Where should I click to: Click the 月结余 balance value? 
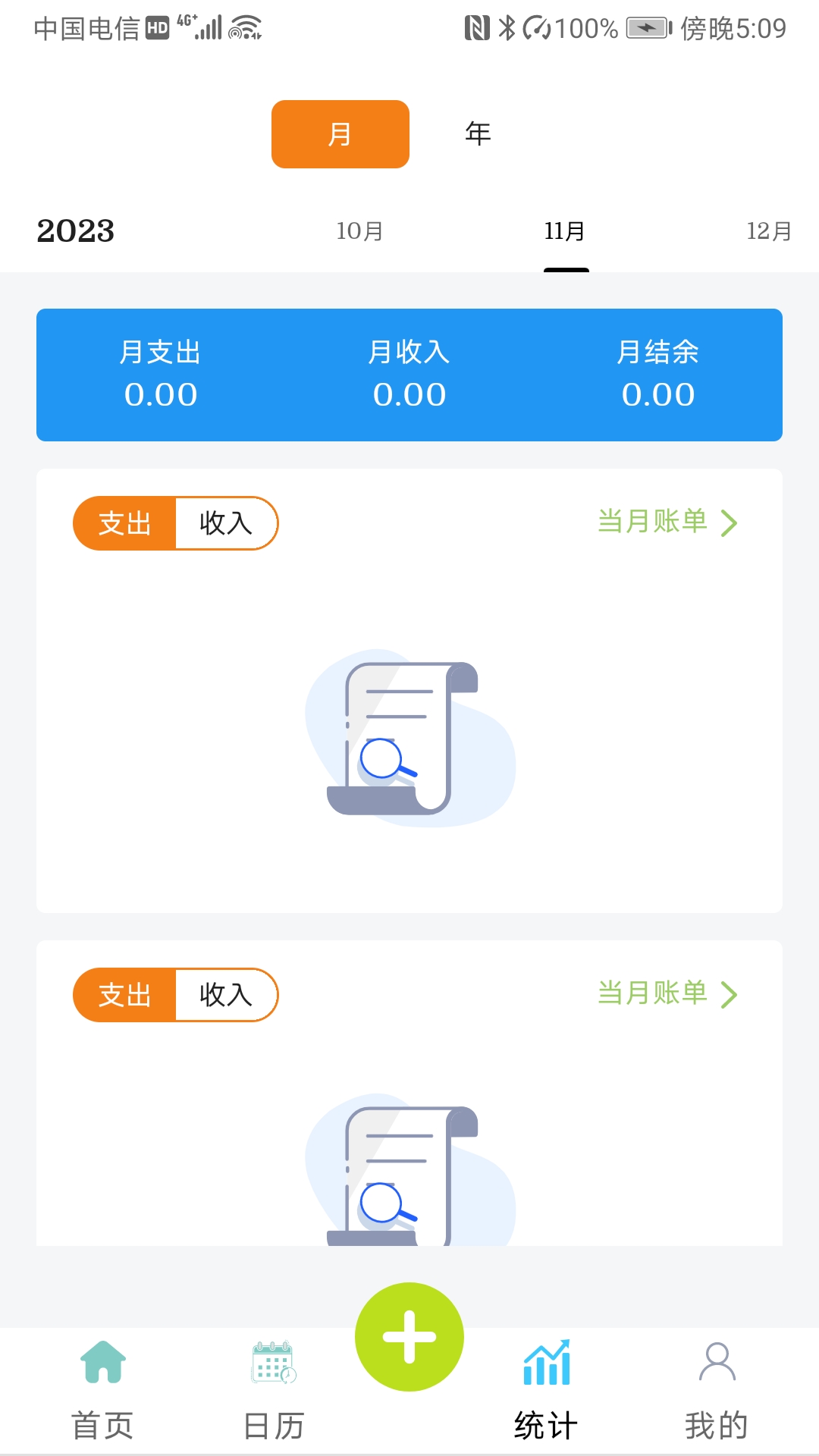pyautogui.click(x=657, y=394)
